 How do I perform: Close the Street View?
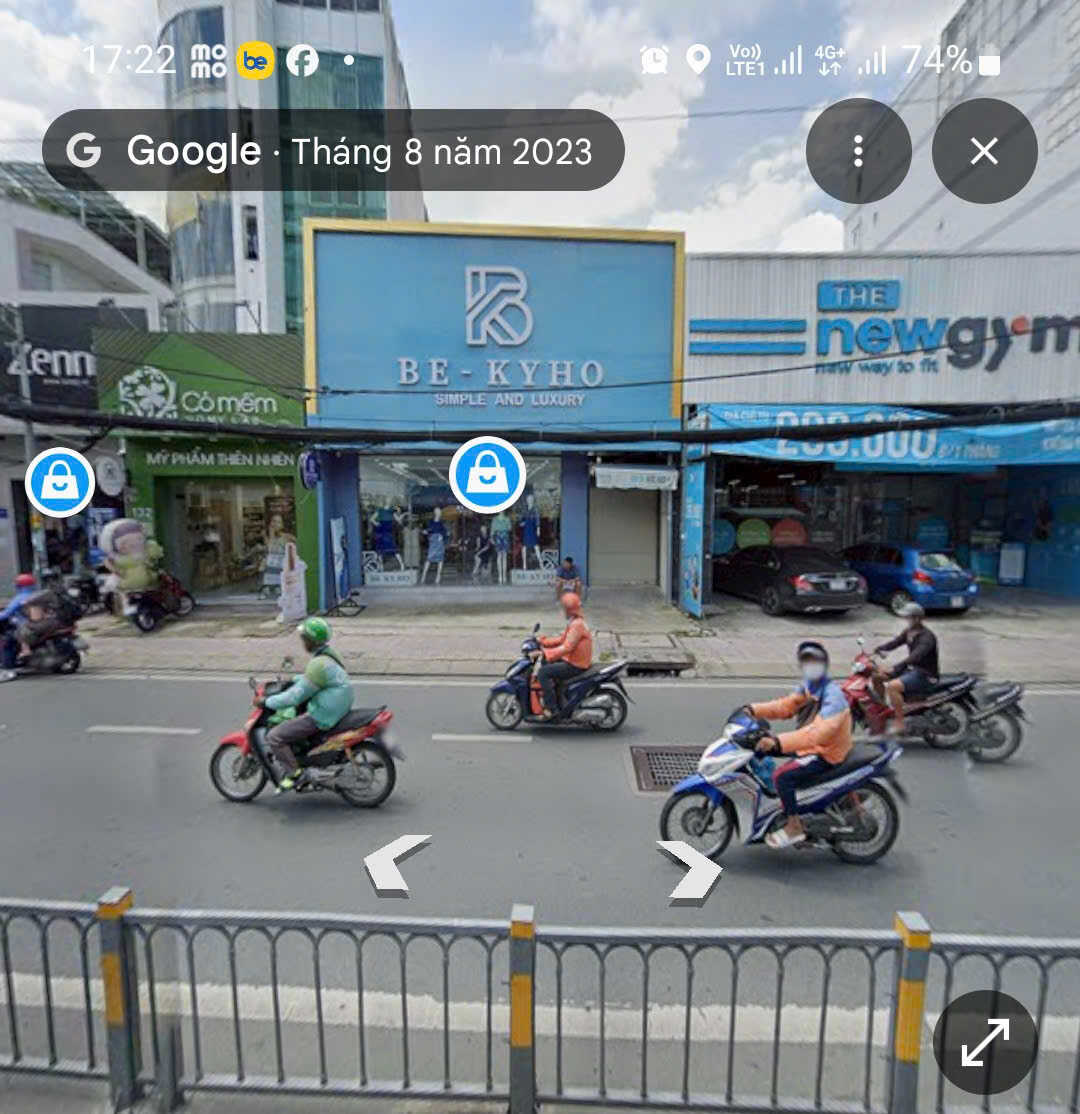[984, 151]
